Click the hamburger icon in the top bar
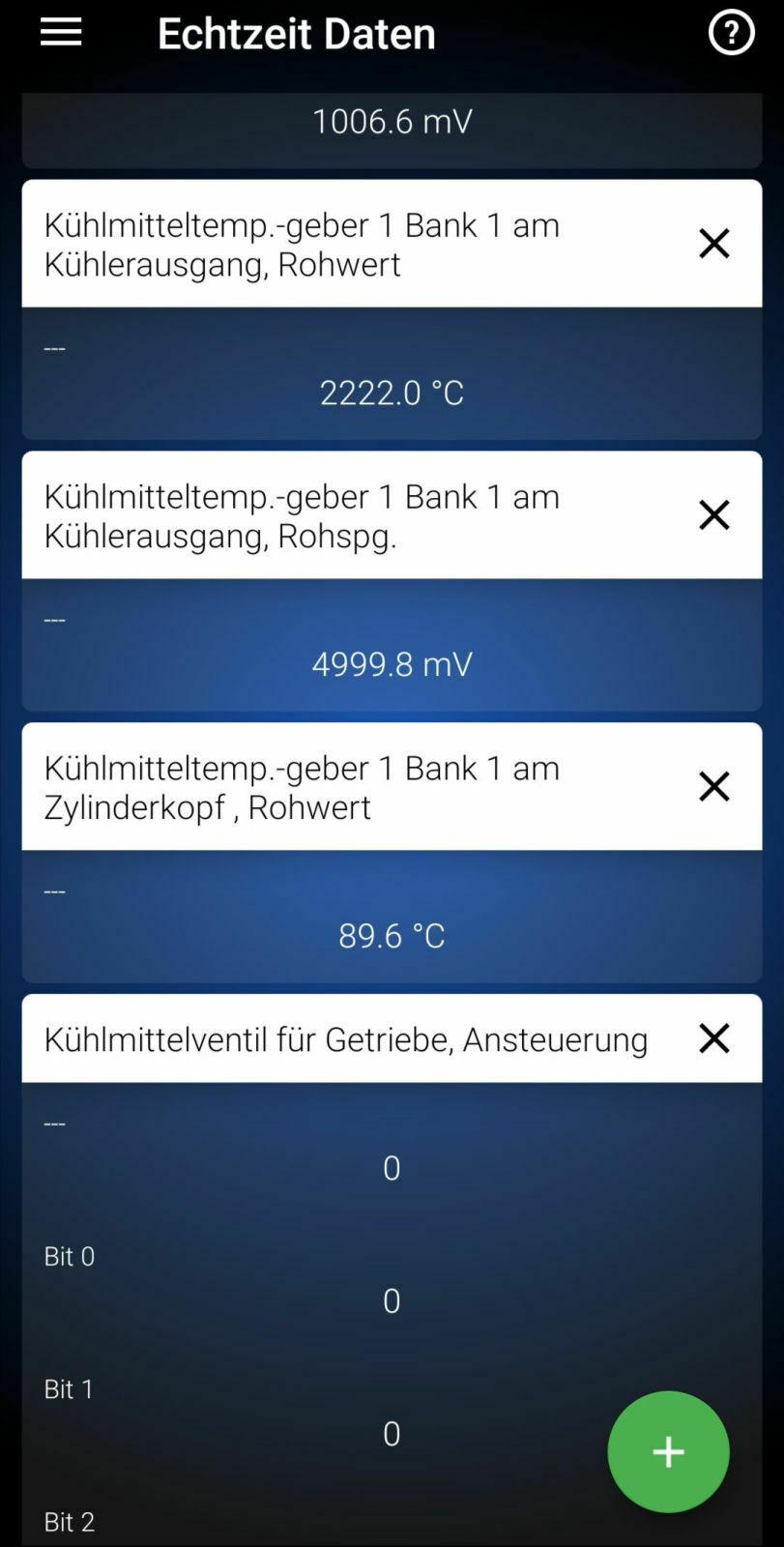 [x=60, y=32]
